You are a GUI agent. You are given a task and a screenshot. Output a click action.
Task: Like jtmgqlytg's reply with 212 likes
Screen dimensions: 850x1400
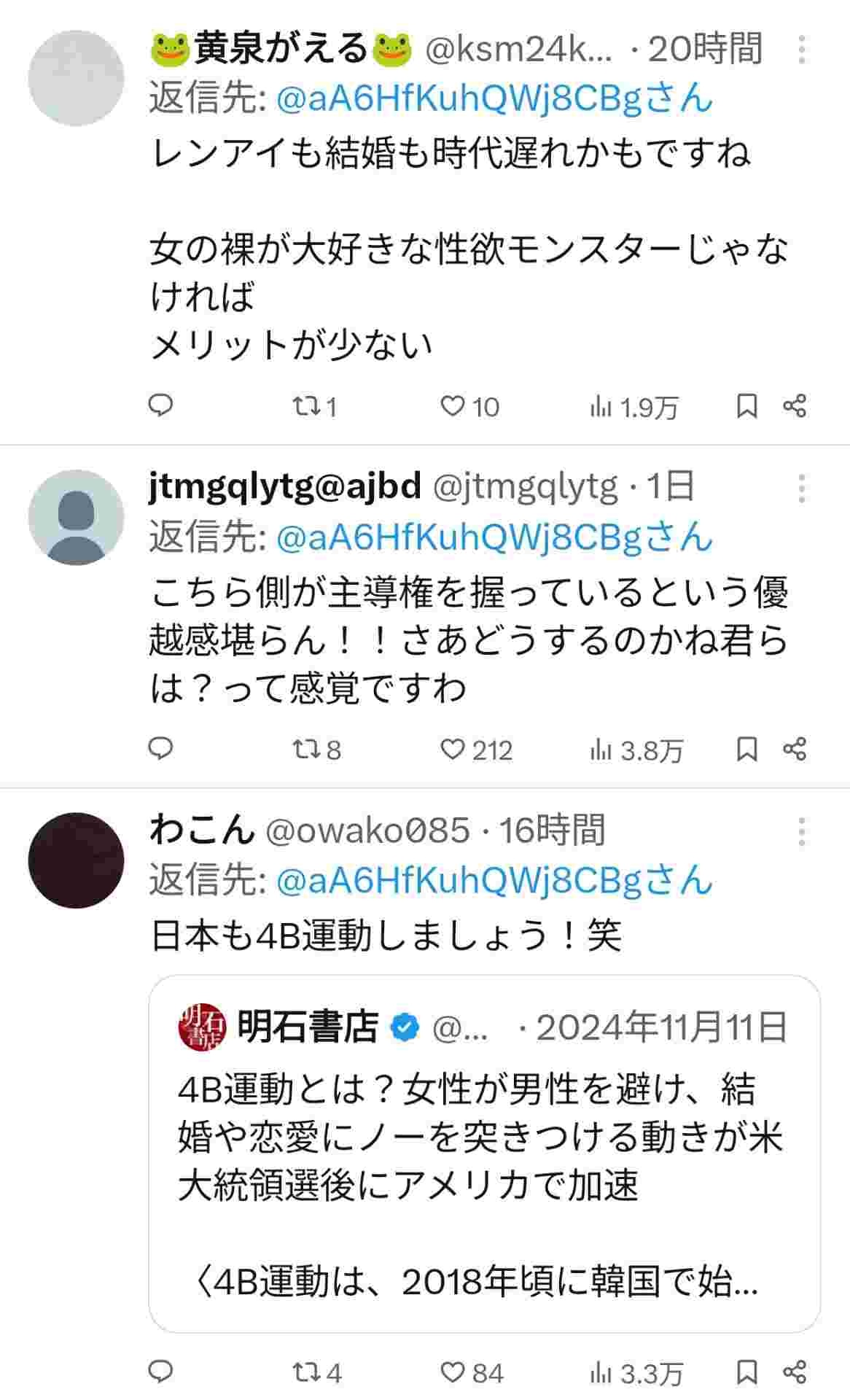(x=453, y=749)
